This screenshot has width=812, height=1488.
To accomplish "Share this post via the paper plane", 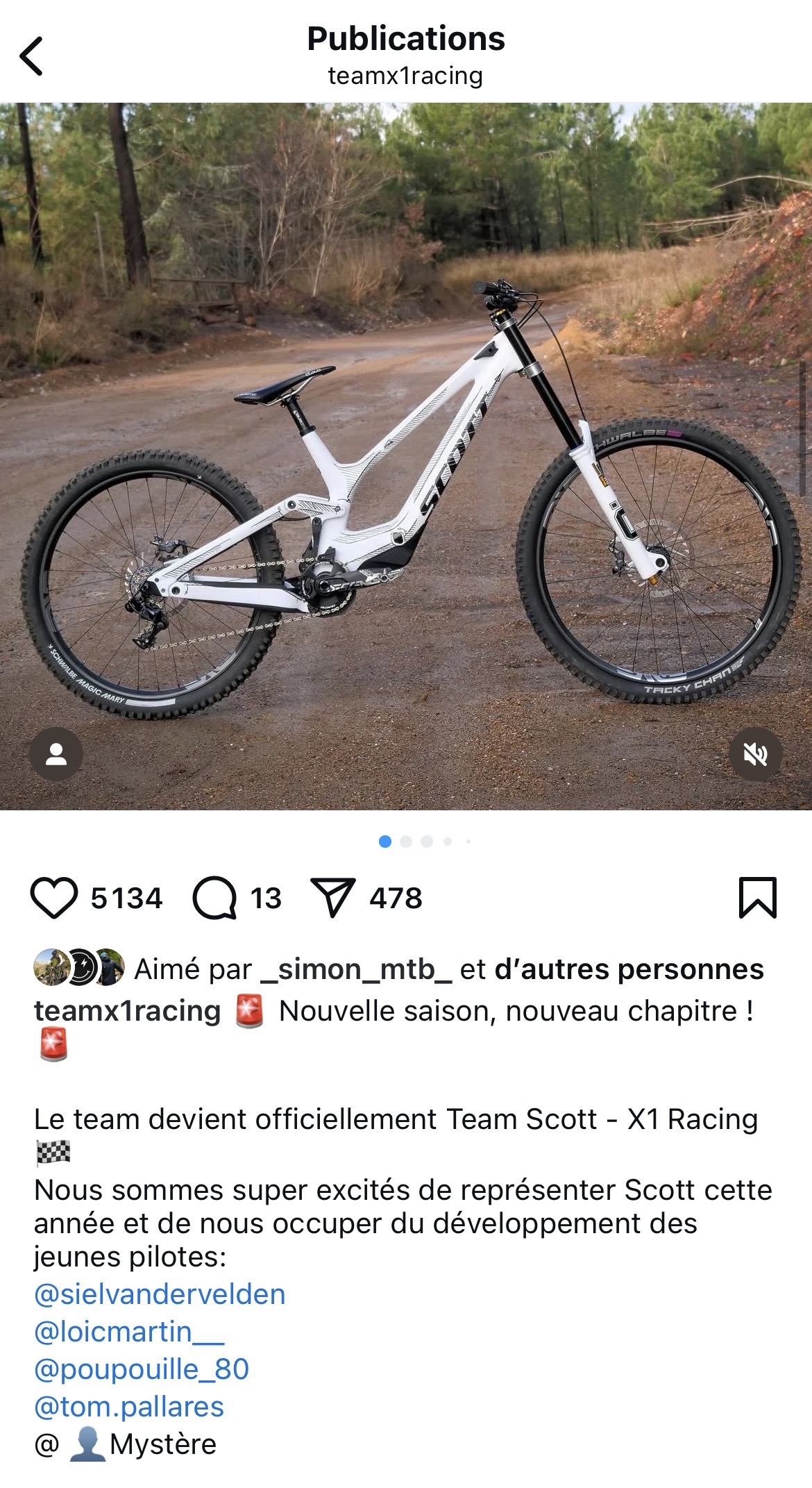I will [x=332, y=898].
